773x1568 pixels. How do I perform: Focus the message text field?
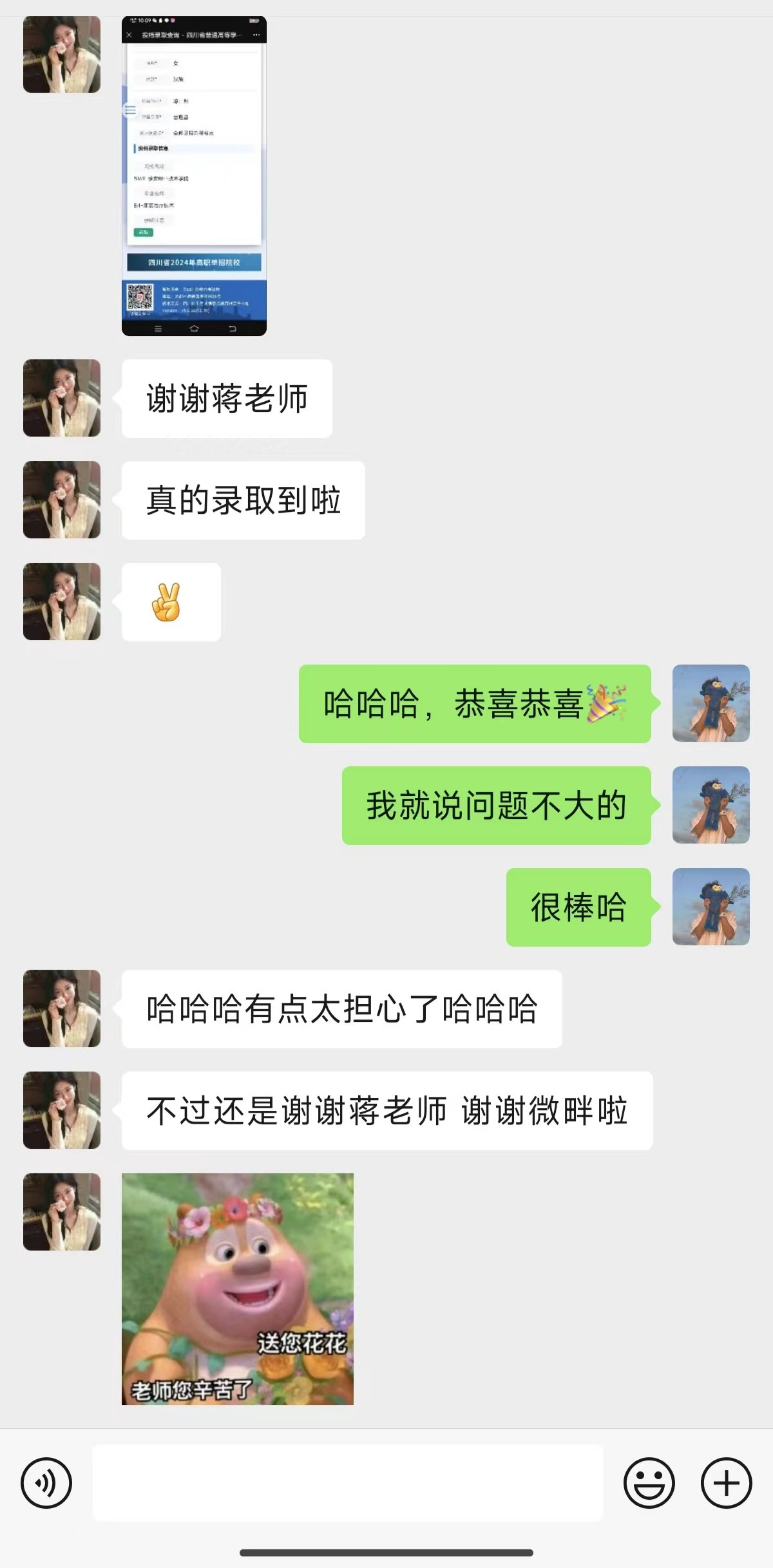348,1483
